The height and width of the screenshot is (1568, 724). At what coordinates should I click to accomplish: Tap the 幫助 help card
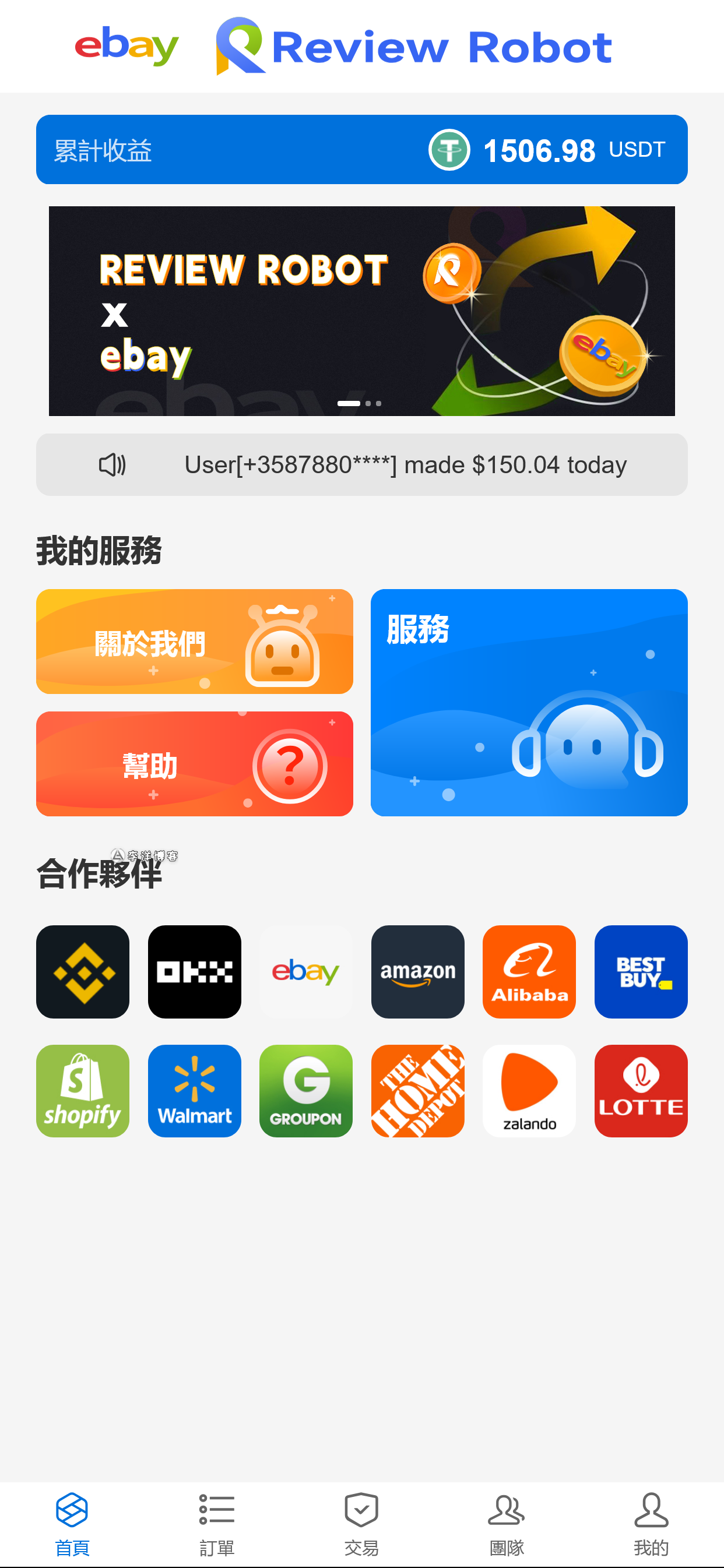(194, 763)
